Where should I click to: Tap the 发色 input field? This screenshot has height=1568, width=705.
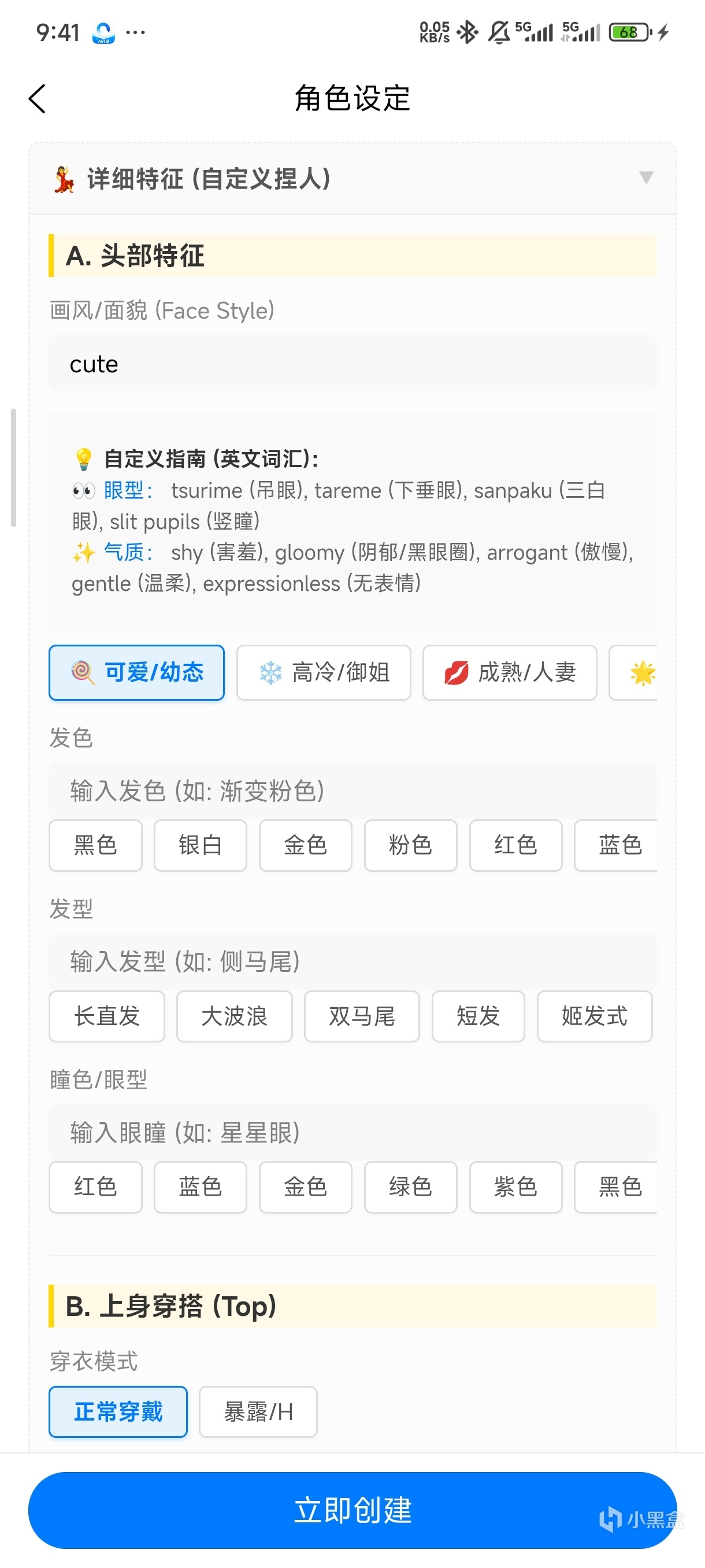tap(352, 791)
